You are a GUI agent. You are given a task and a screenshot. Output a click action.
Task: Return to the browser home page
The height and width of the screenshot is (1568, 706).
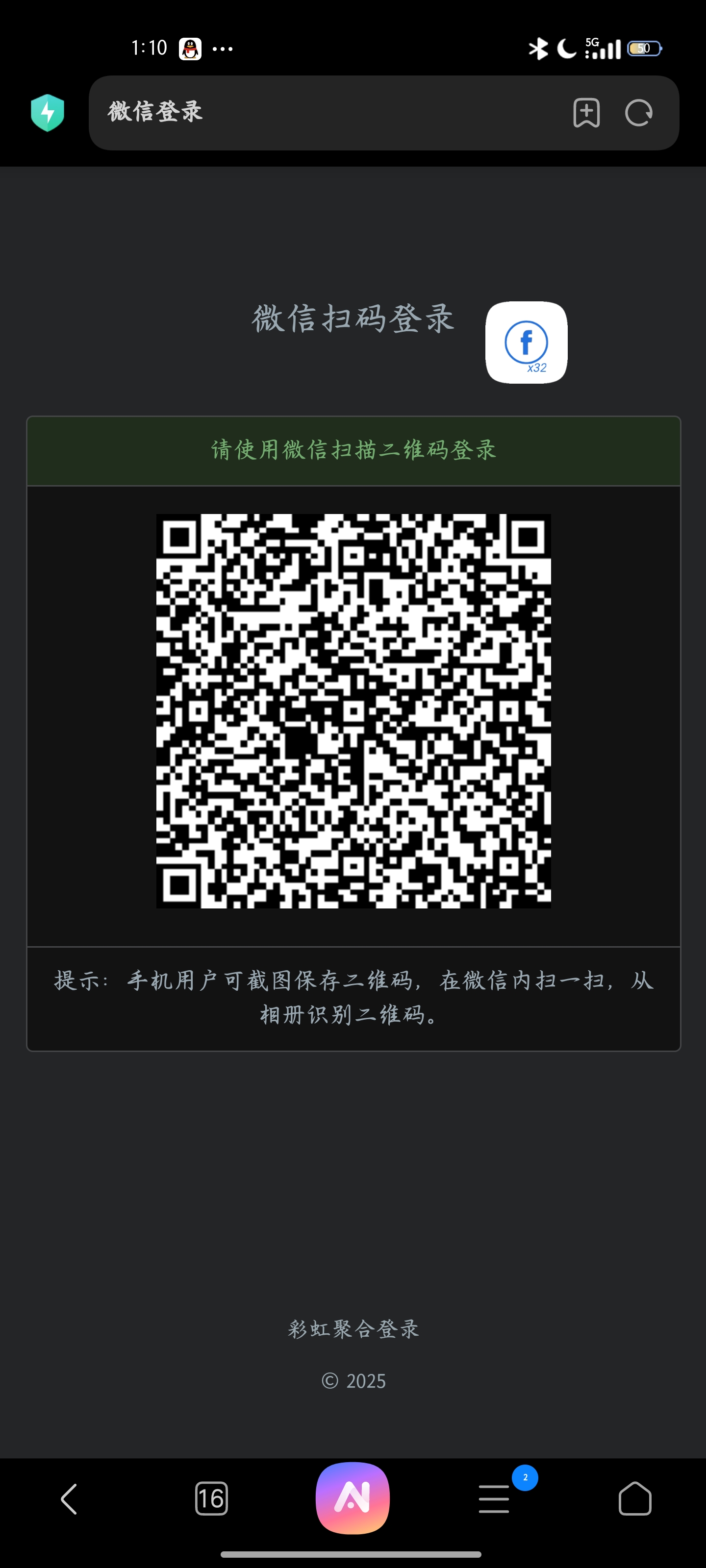[x=635, y=1498]
